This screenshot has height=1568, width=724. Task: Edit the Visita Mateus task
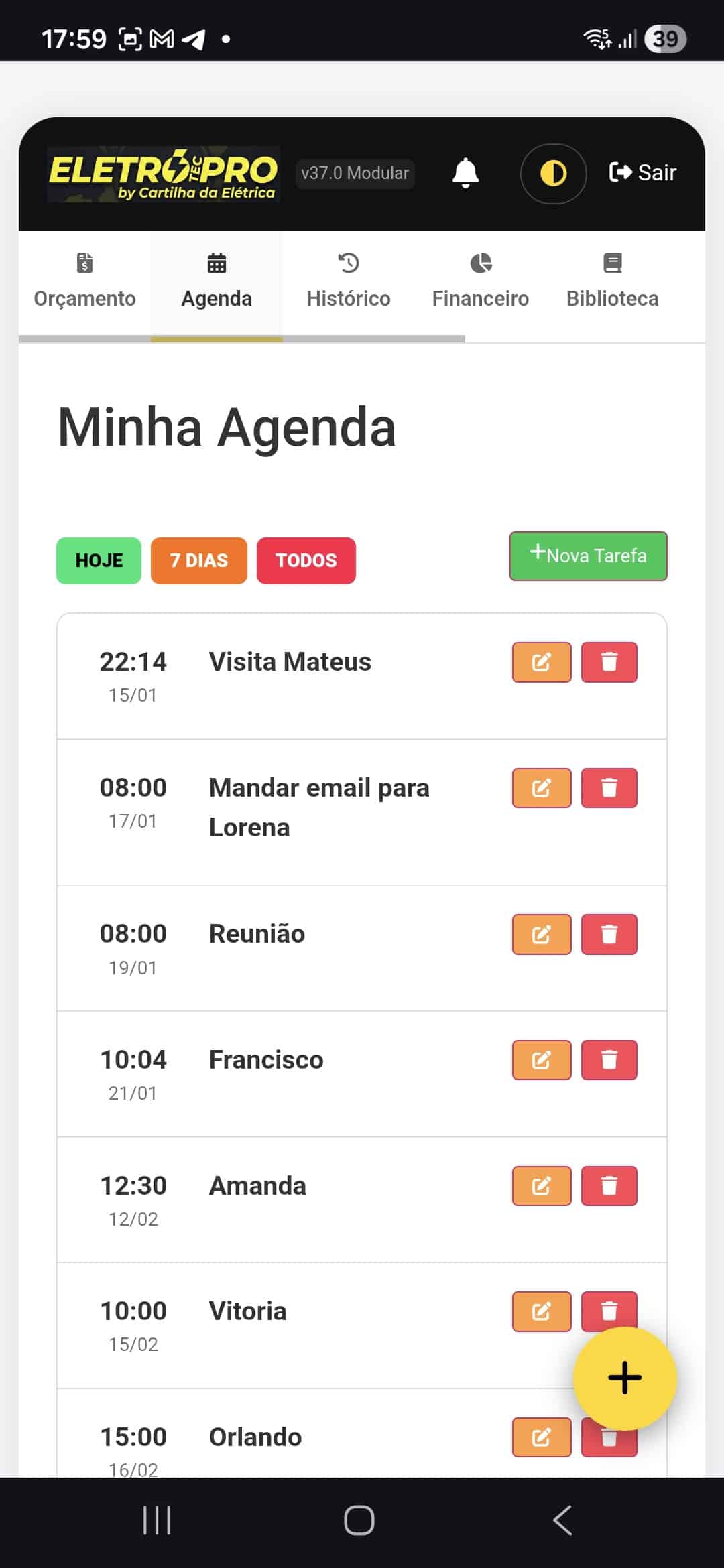tap(541, 662)
